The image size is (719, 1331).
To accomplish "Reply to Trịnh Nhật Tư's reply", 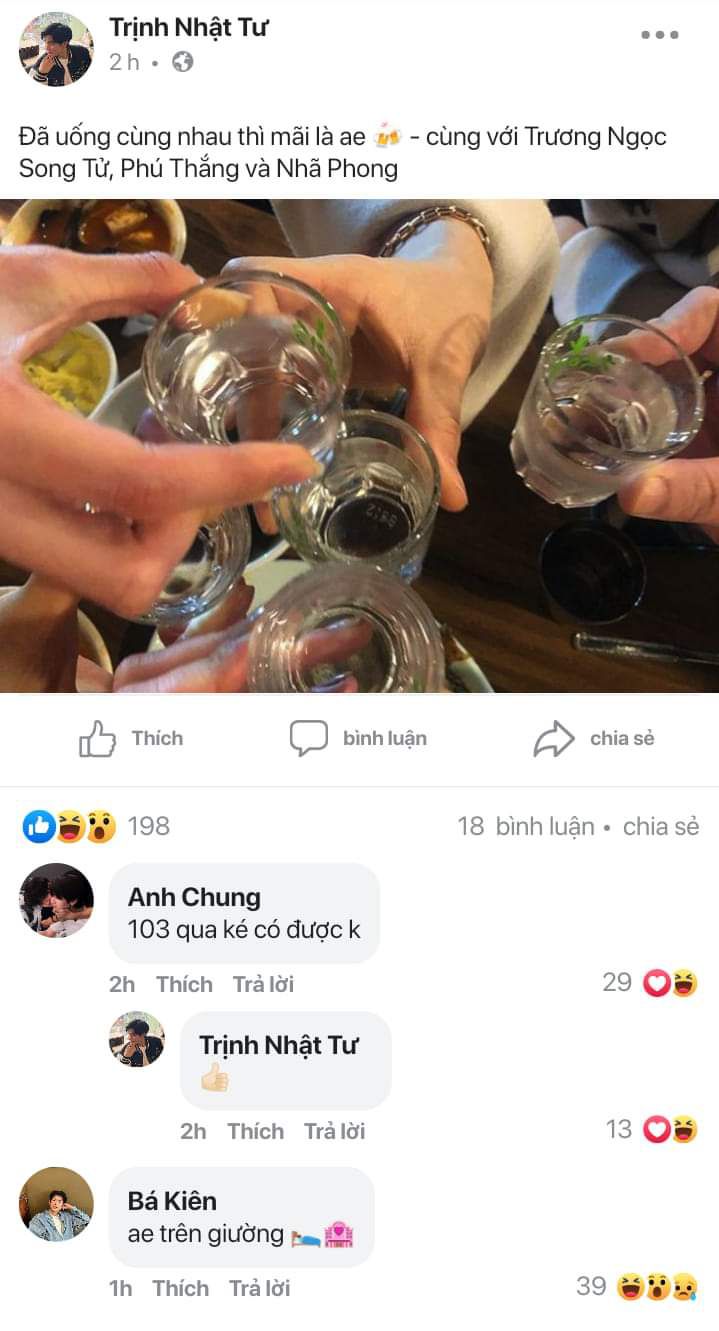I will [x=334, y=1131].
